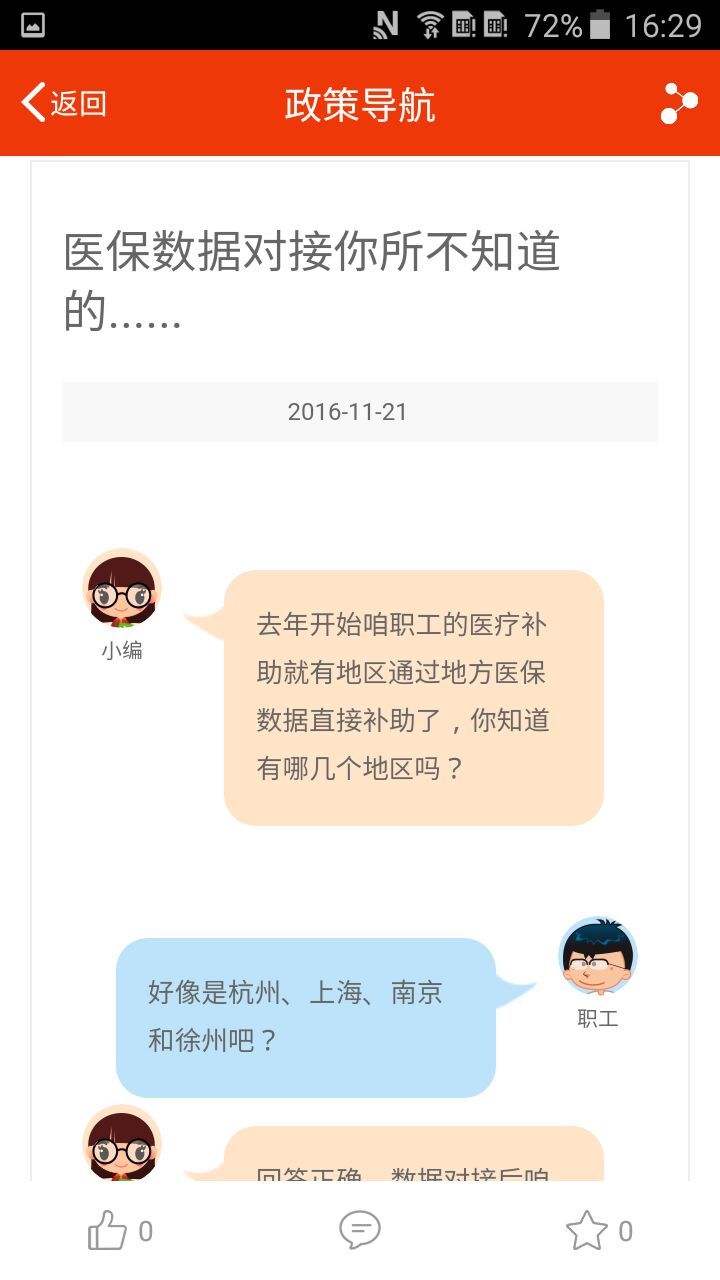Tap the clock showing 16:29
The height and width of the screenshot is (1280, 720).
(662, 25)
